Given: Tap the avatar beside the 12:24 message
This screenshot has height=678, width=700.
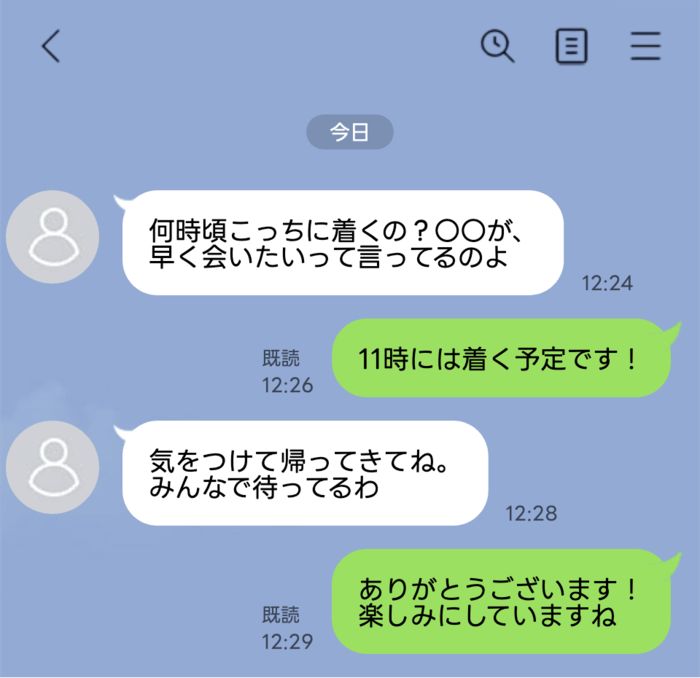Looking at the screenshot, I should [53, 237].
